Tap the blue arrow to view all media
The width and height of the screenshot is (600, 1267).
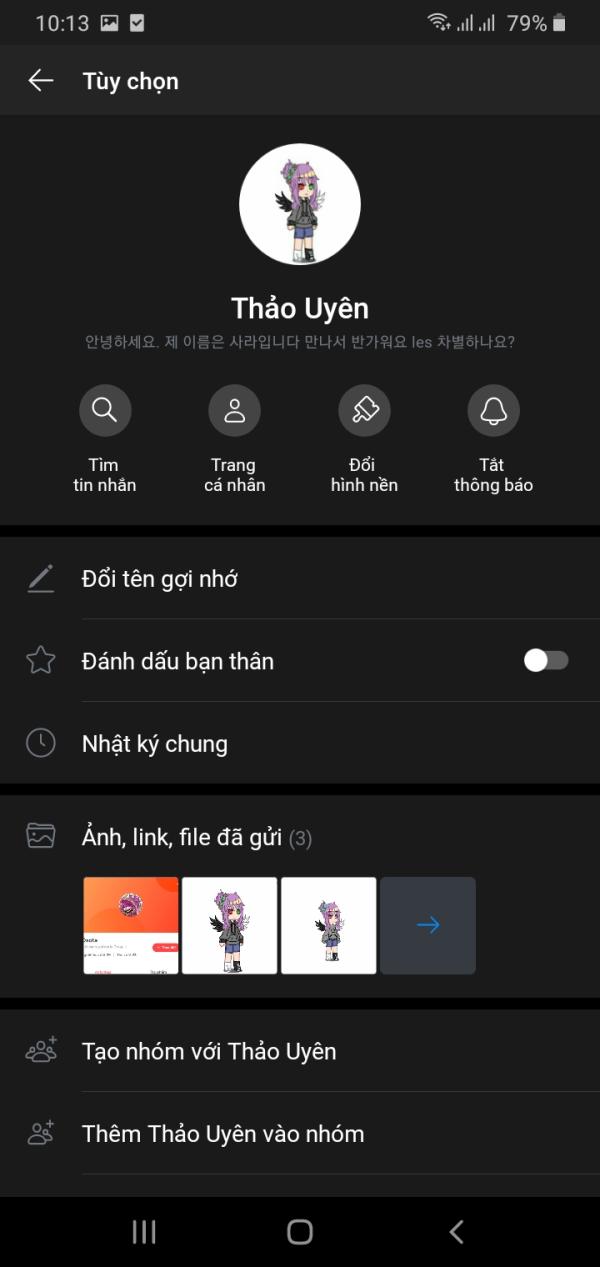(x=428, y=925)
